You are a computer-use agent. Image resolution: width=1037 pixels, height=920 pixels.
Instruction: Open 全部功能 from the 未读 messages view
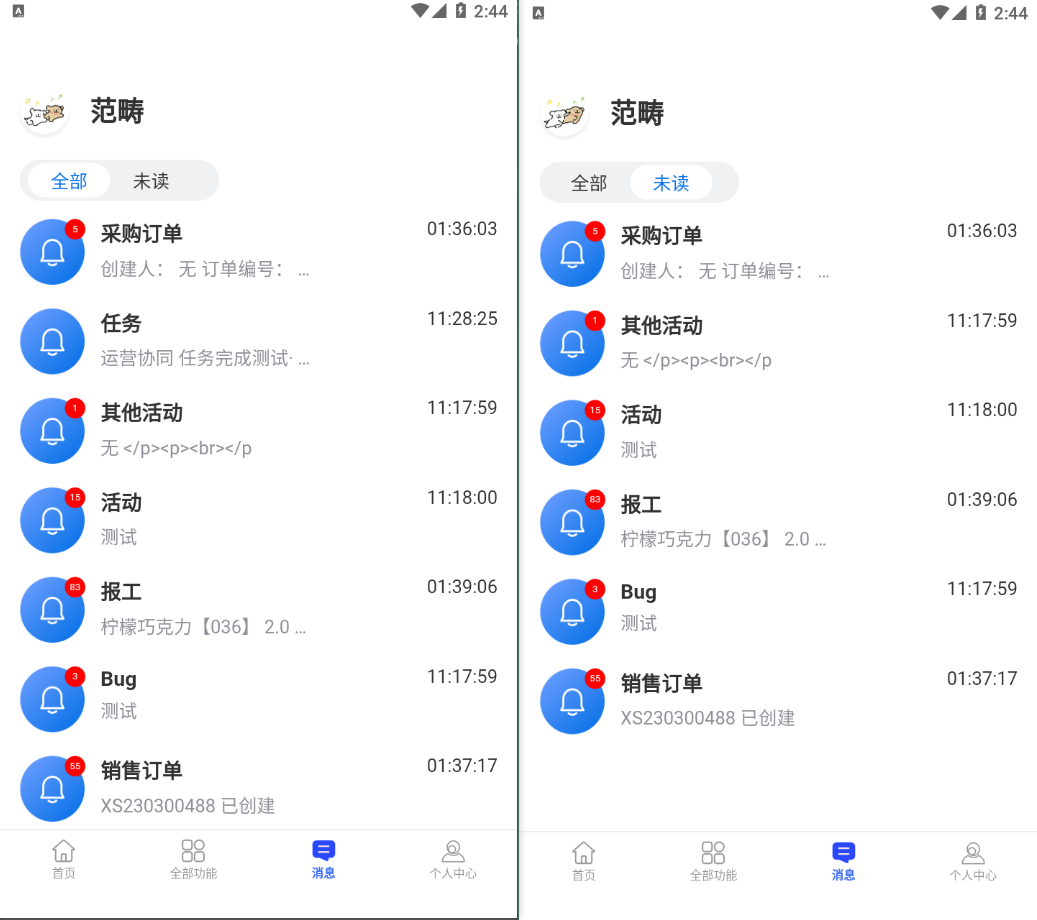(713, 861)
